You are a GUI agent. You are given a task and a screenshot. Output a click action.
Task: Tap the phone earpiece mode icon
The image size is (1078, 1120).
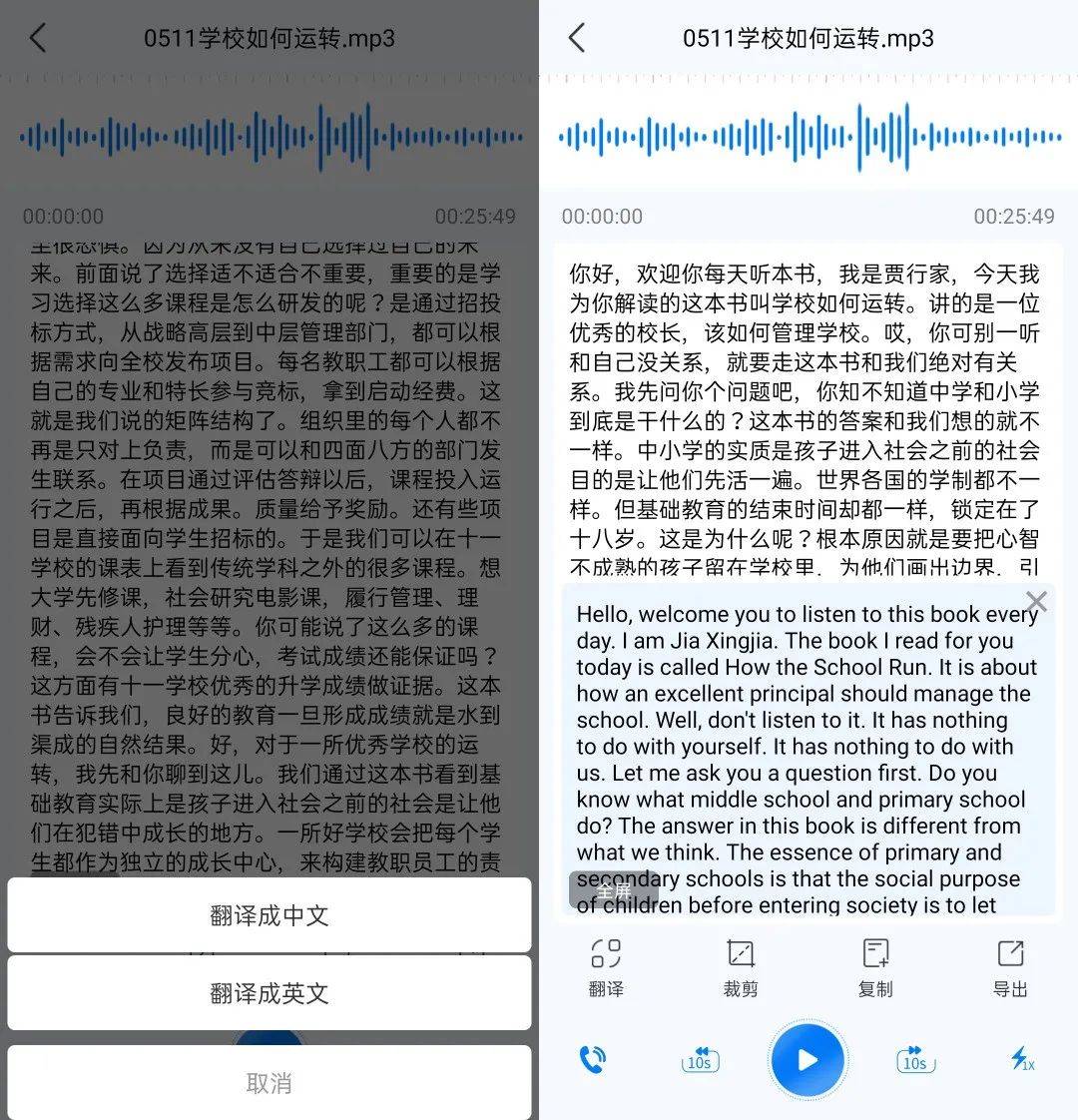[593, 1059]
